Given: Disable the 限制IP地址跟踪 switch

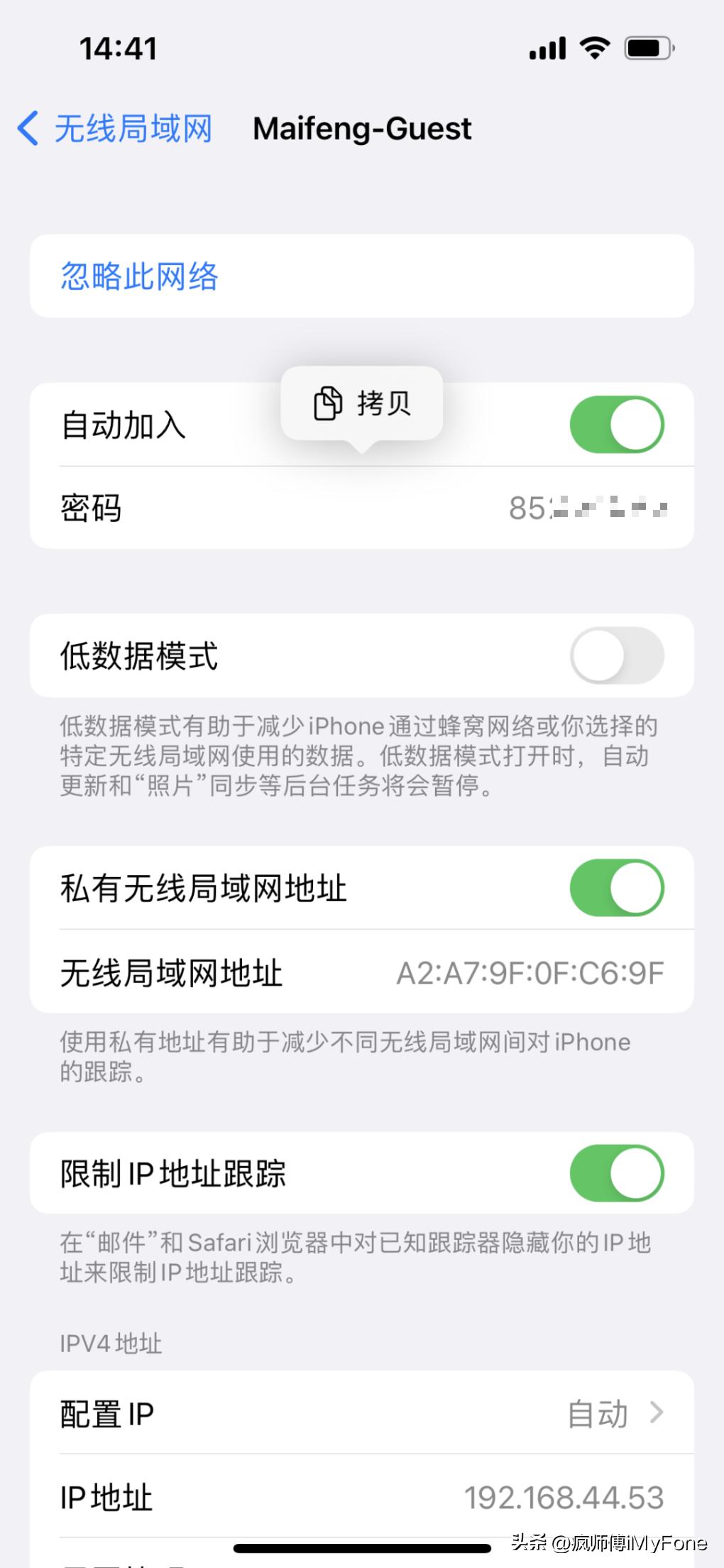Looking at the screenshot, I should (616, 1173).
